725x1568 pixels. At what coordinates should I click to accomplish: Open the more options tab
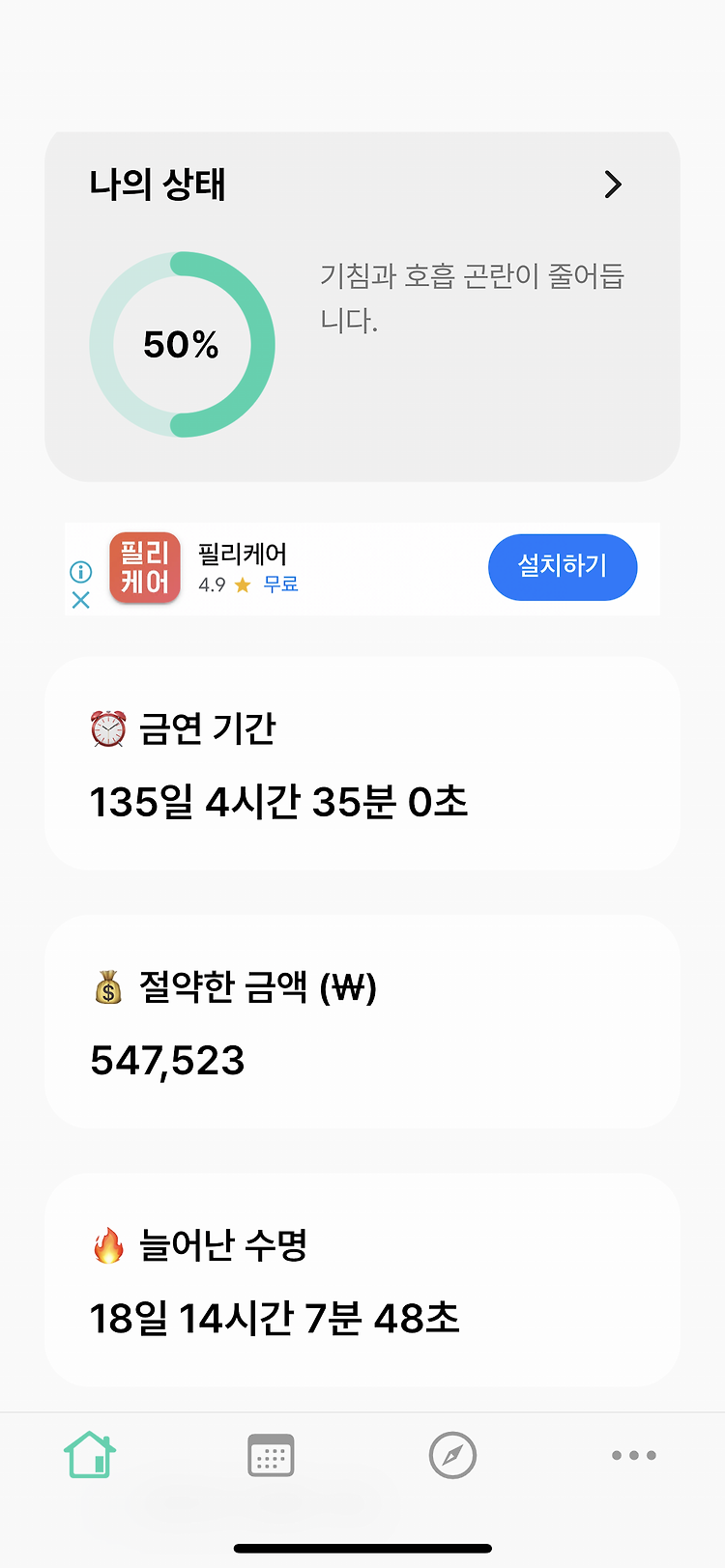(634, 1455)
